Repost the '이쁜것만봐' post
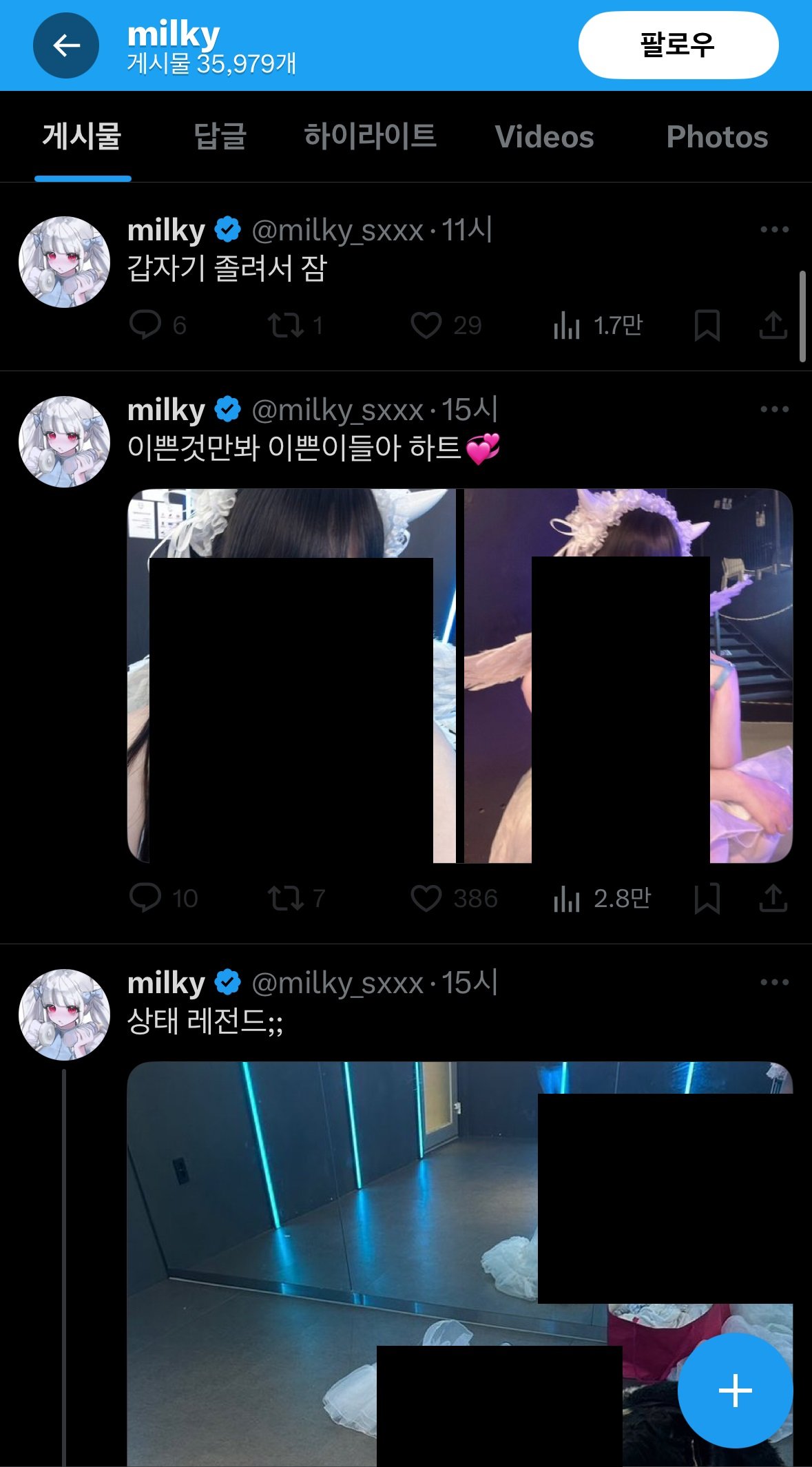Screen dimensions: 812x1467 pyautogui.click(x=285, y=898)
